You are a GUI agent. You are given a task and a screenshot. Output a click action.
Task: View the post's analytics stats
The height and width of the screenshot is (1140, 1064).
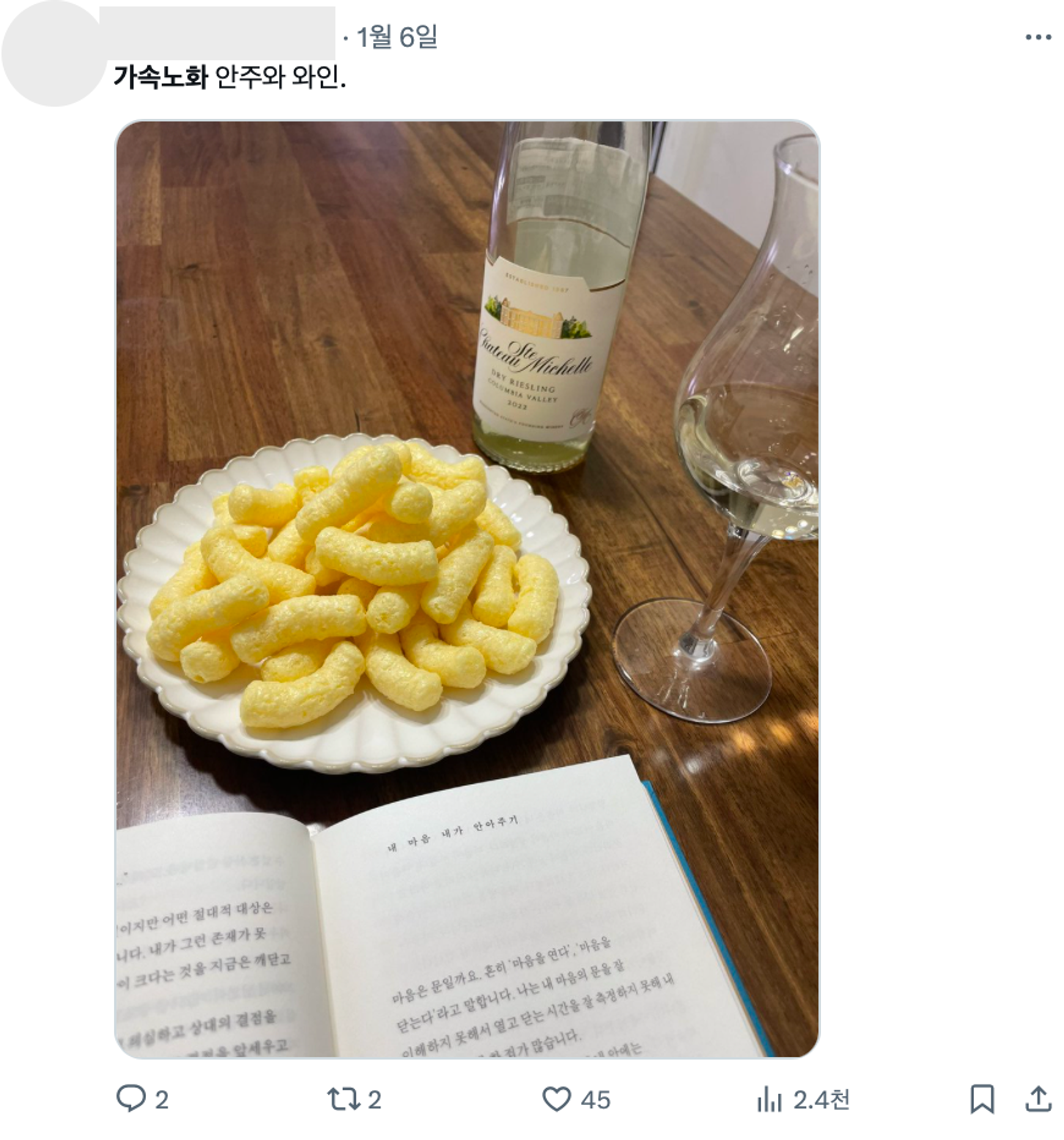tap(770, 1100)
